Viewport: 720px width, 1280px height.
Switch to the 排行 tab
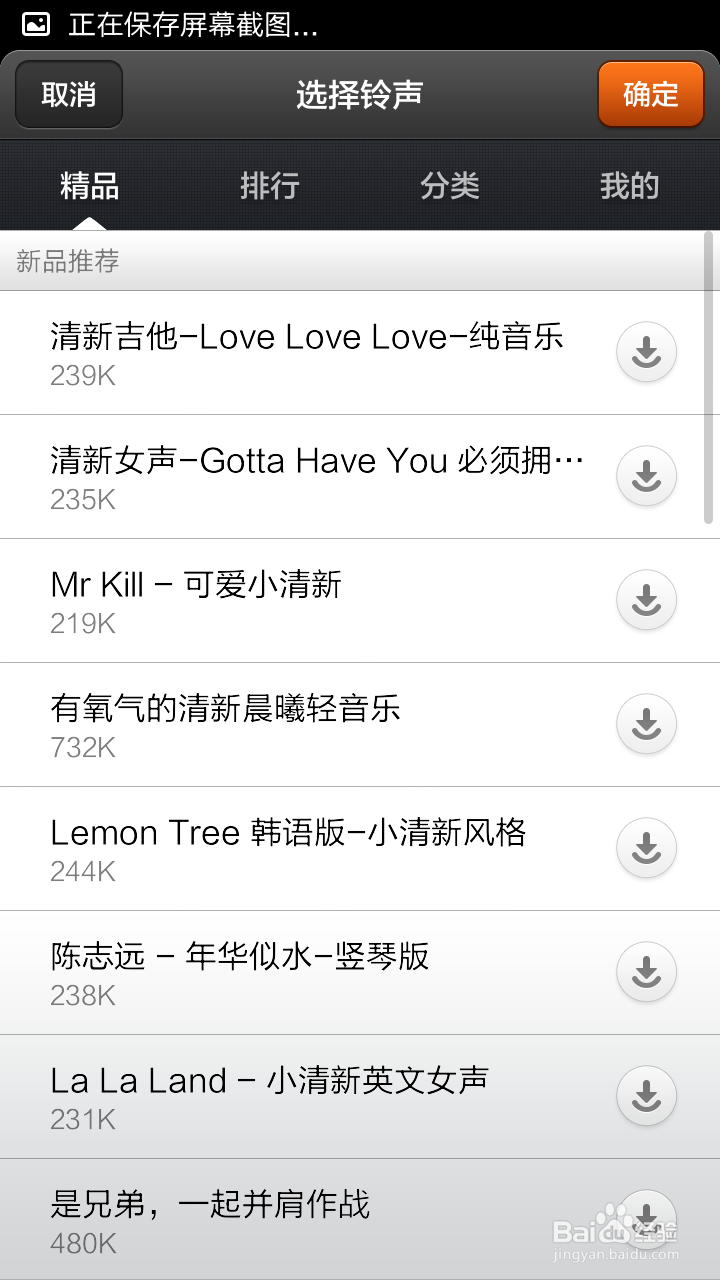point(270,186)
